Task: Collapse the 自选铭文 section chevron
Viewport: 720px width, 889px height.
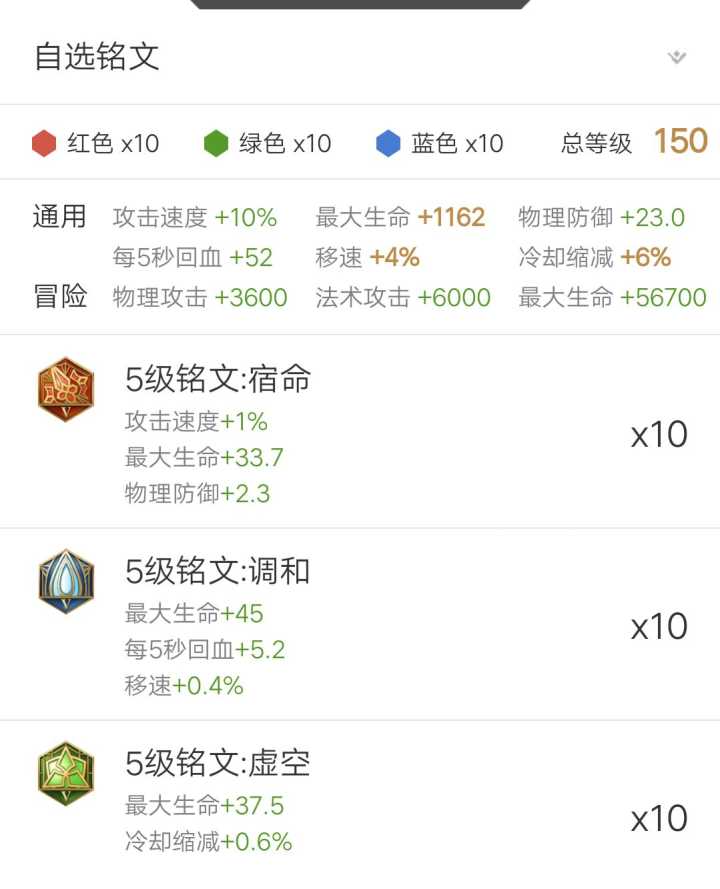Action: click(677, 57)
